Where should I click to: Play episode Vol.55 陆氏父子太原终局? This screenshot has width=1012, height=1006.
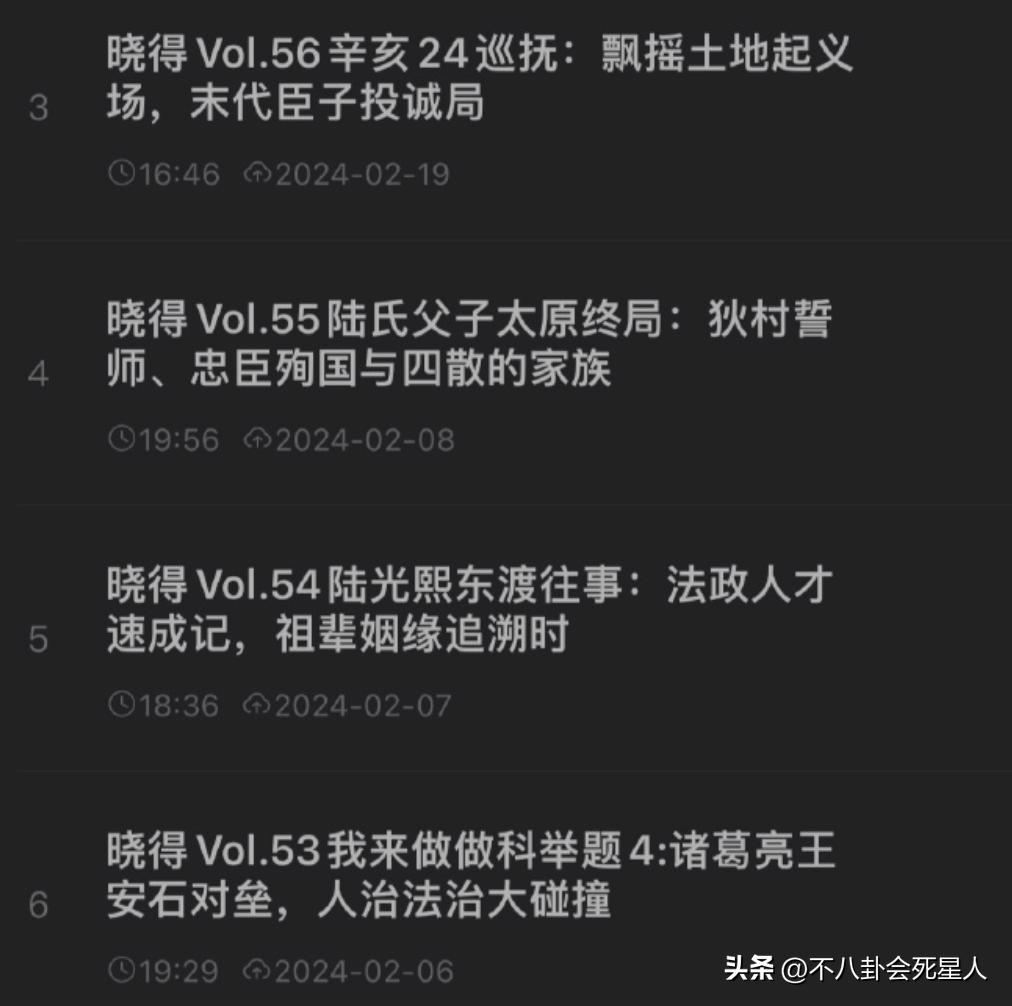[470, 345]
